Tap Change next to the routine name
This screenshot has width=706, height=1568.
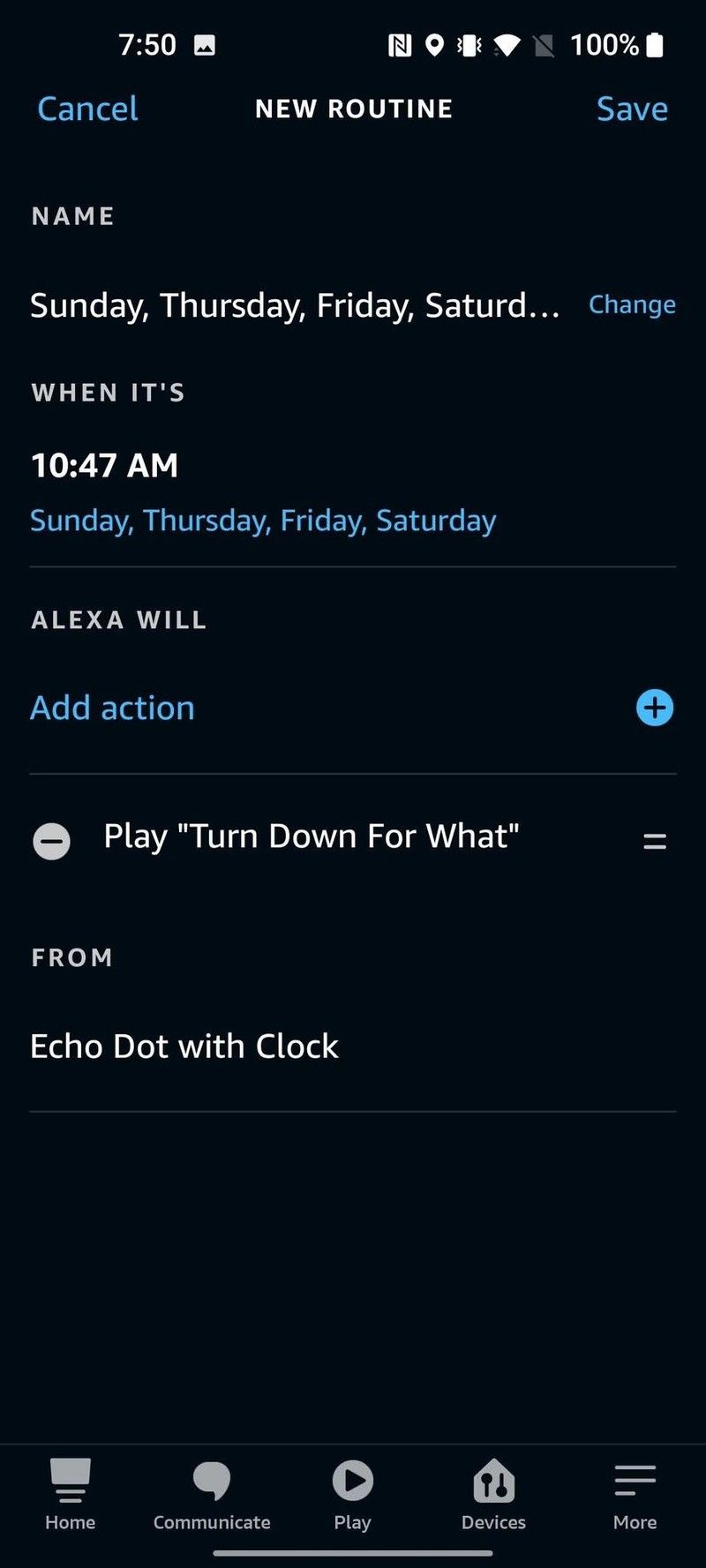632,304
